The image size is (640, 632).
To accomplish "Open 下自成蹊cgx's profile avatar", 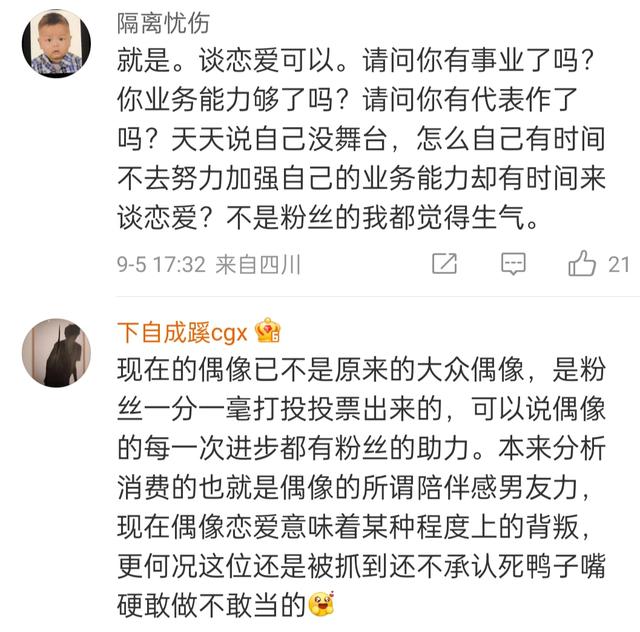I will [56, 353].
